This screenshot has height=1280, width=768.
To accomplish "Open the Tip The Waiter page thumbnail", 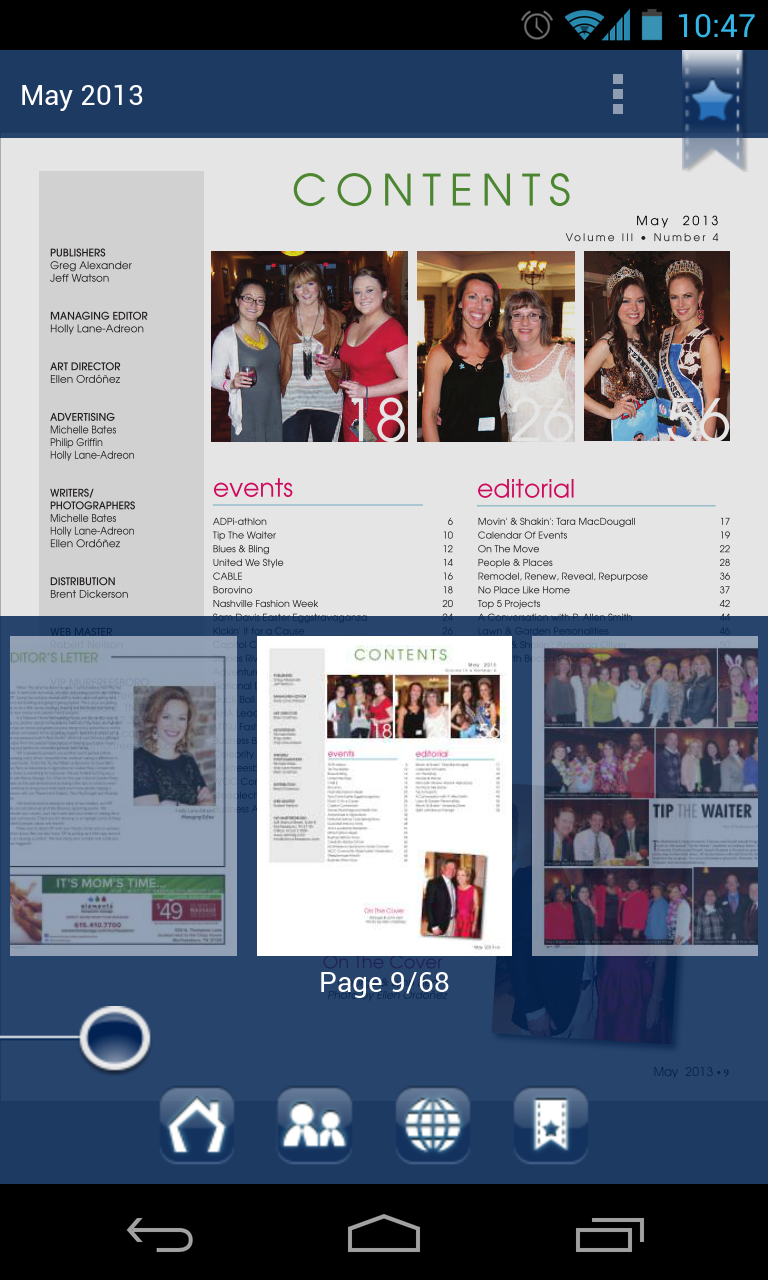I will tap(645, 796).
